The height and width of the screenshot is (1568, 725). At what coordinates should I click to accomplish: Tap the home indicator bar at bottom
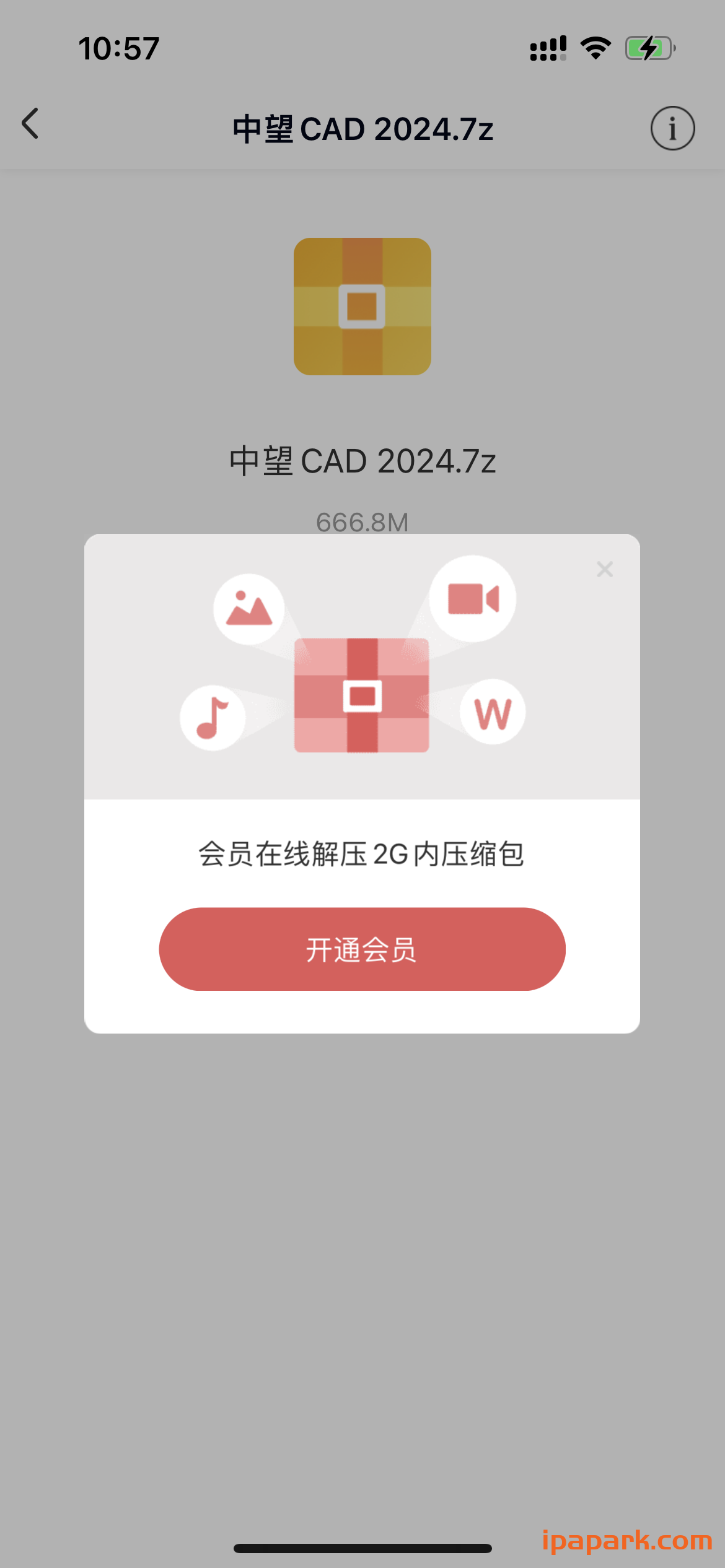(362, 1548)
